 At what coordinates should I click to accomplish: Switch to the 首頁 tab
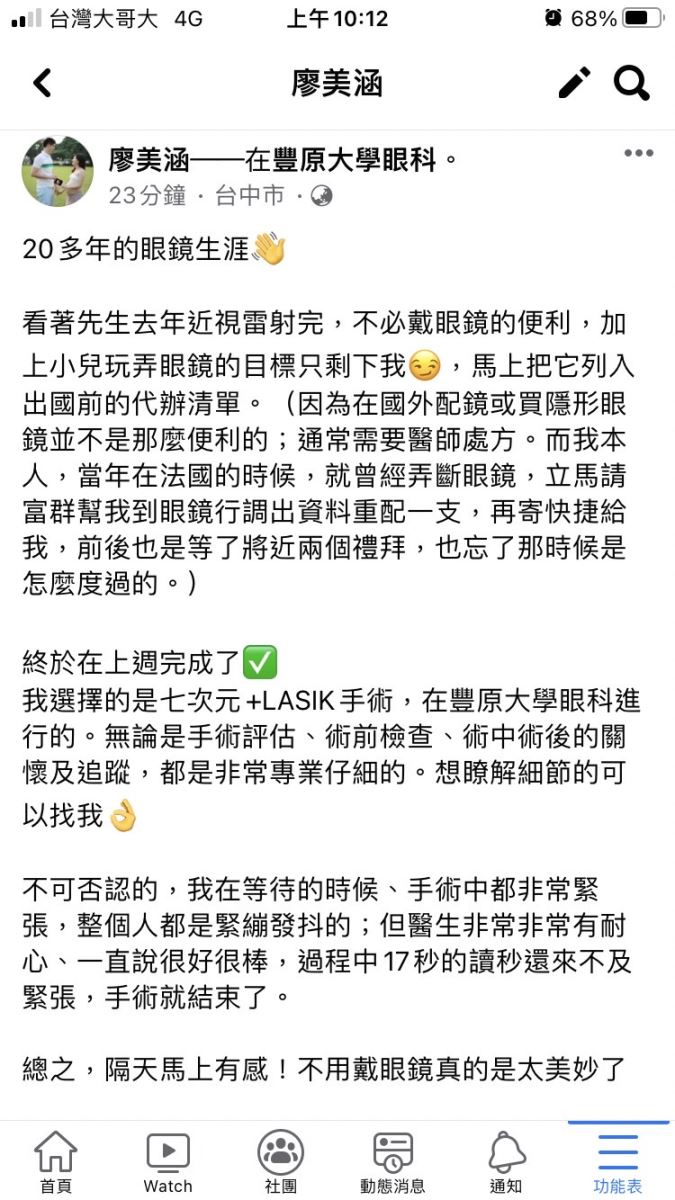56,1162
